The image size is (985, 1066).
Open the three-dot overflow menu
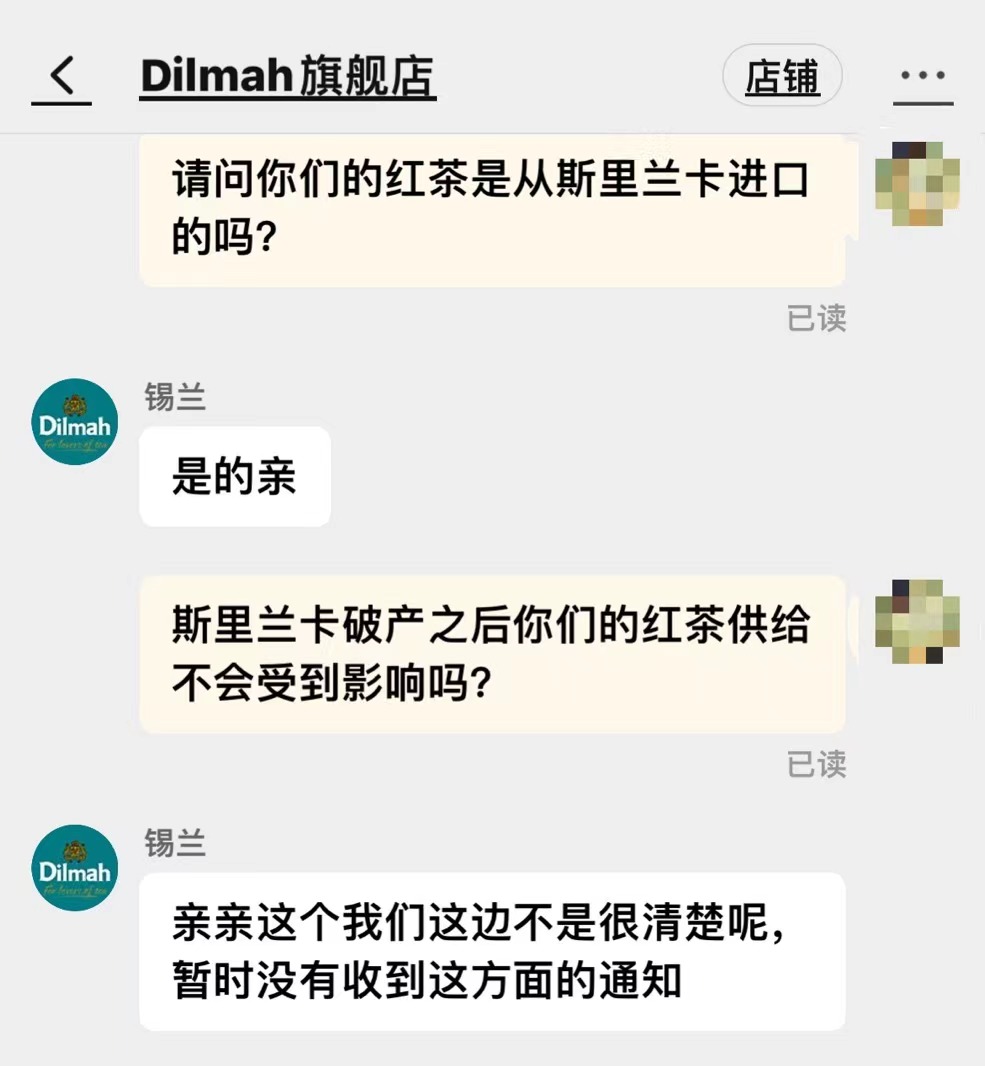(x=922, y=77)
